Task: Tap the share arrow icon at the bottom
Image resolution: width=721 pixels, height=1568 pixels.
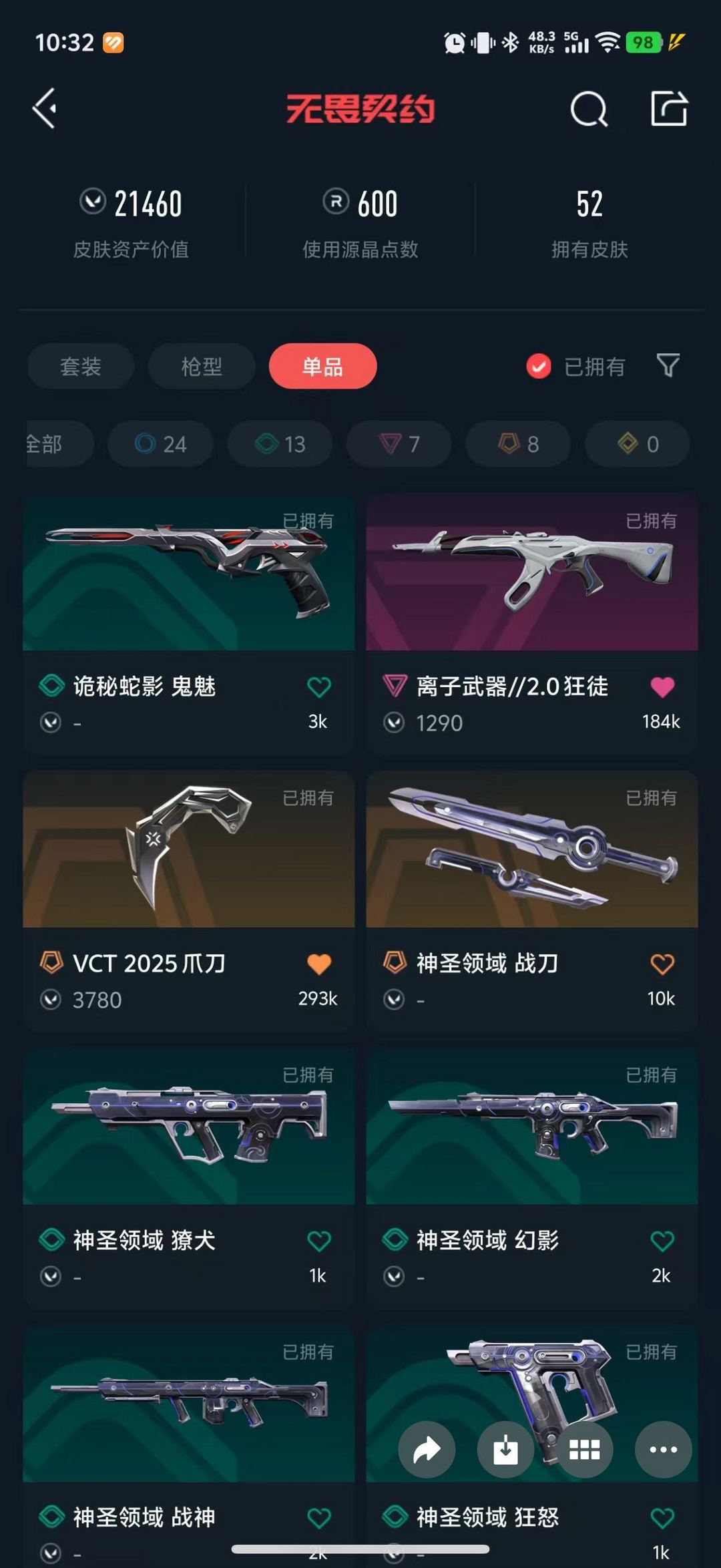Action: (x=427, y=1450)
